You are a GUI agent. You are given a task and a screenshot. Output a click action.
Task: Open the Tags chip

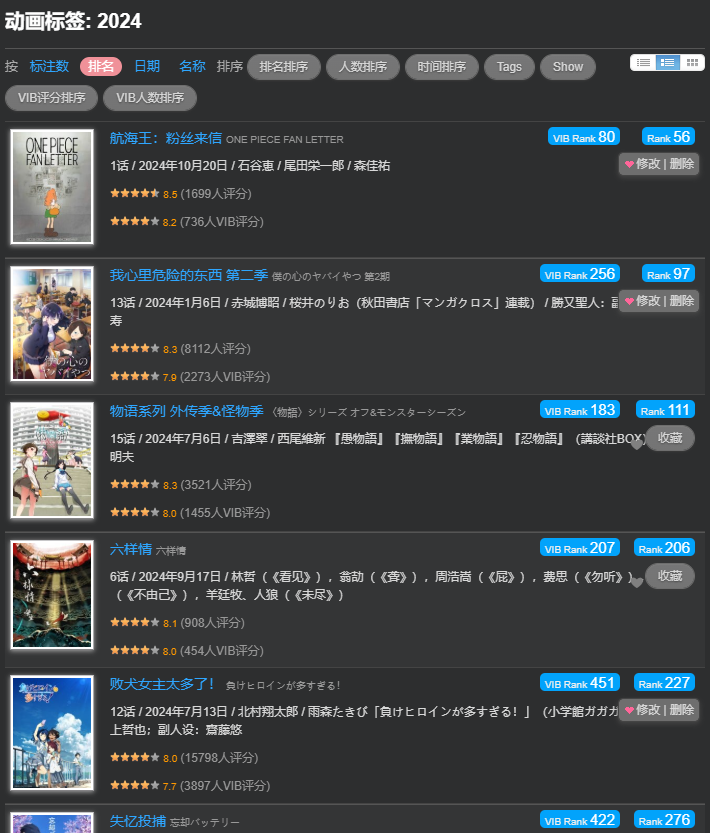coord(509,67)
